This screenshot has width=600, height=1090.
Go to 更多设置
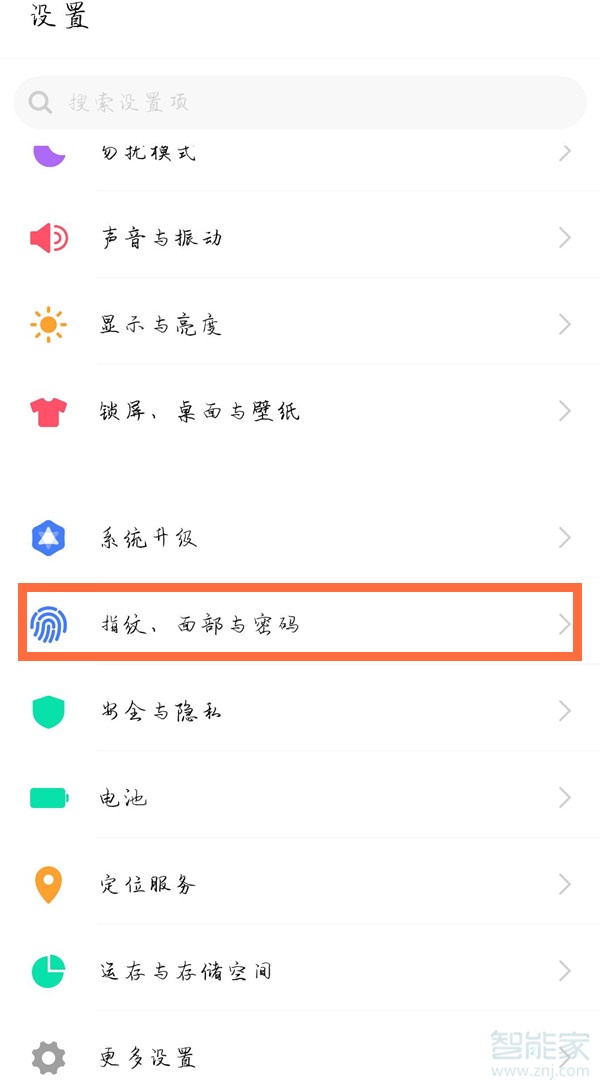[x=300, y=1057]
